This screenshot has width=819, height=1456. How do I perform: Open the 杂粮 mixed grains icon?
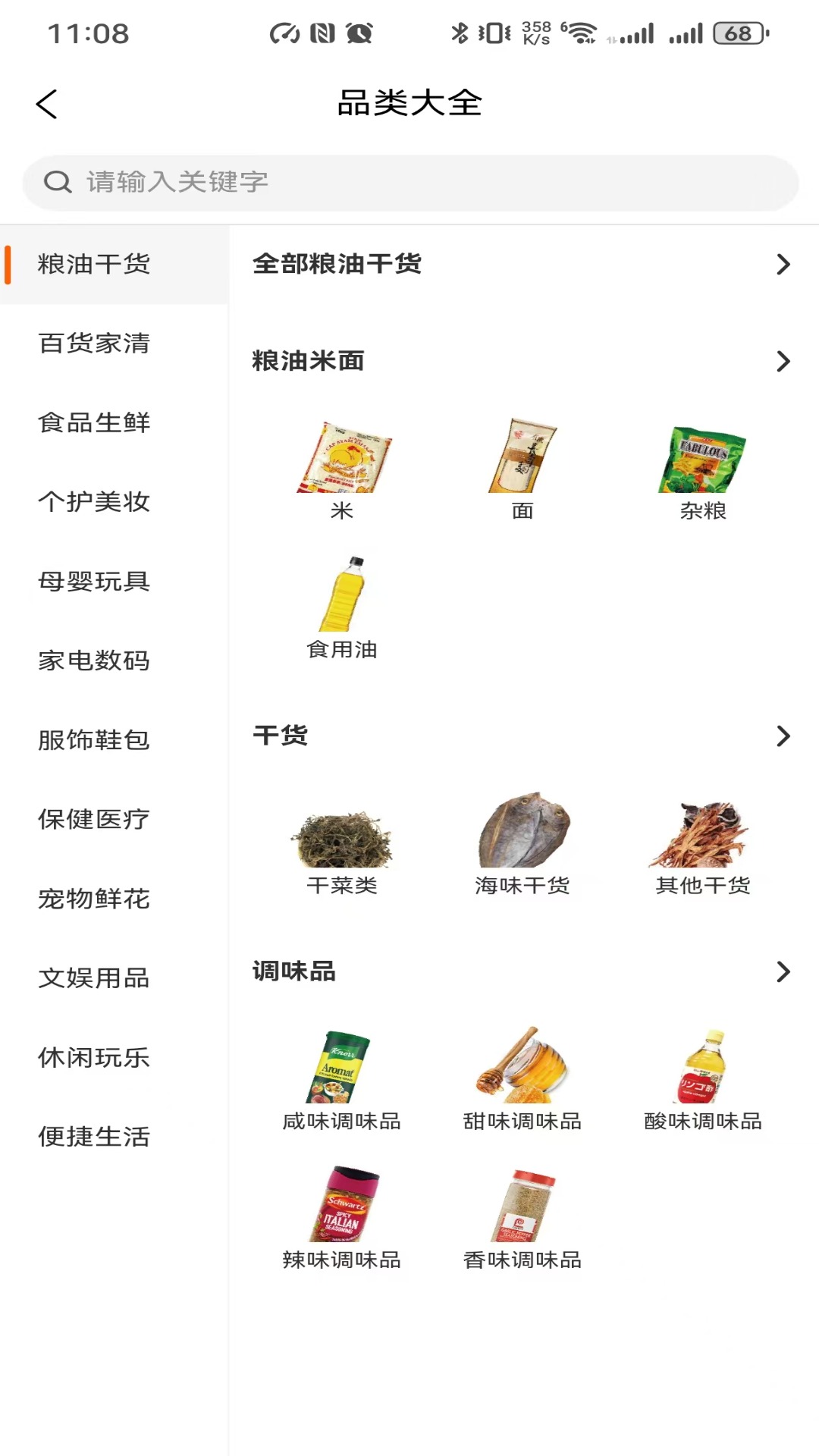pyautogui.click(x=703, y=459)
